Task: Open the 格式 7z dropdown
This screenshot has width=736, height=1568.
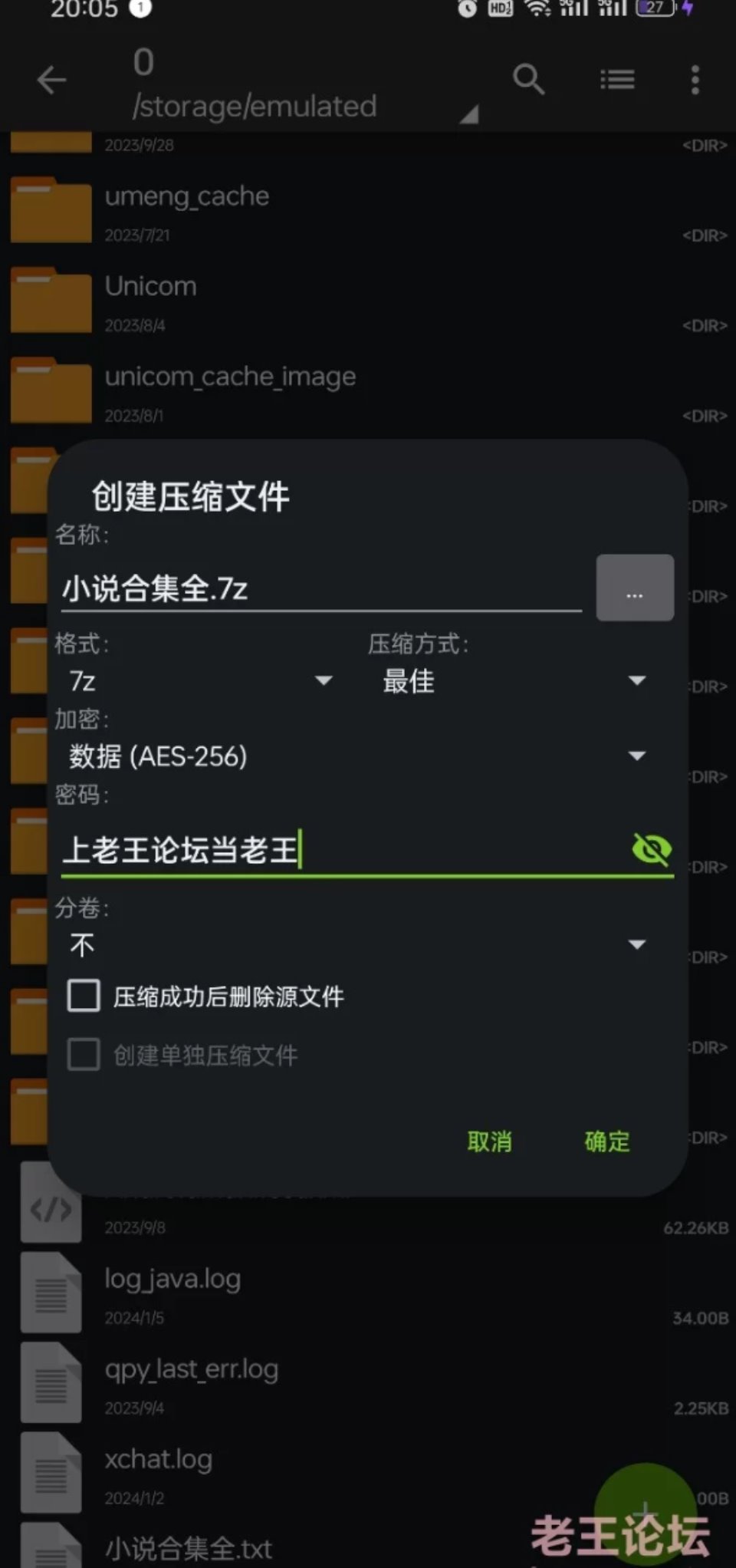Action: click(x=201, y=680)
